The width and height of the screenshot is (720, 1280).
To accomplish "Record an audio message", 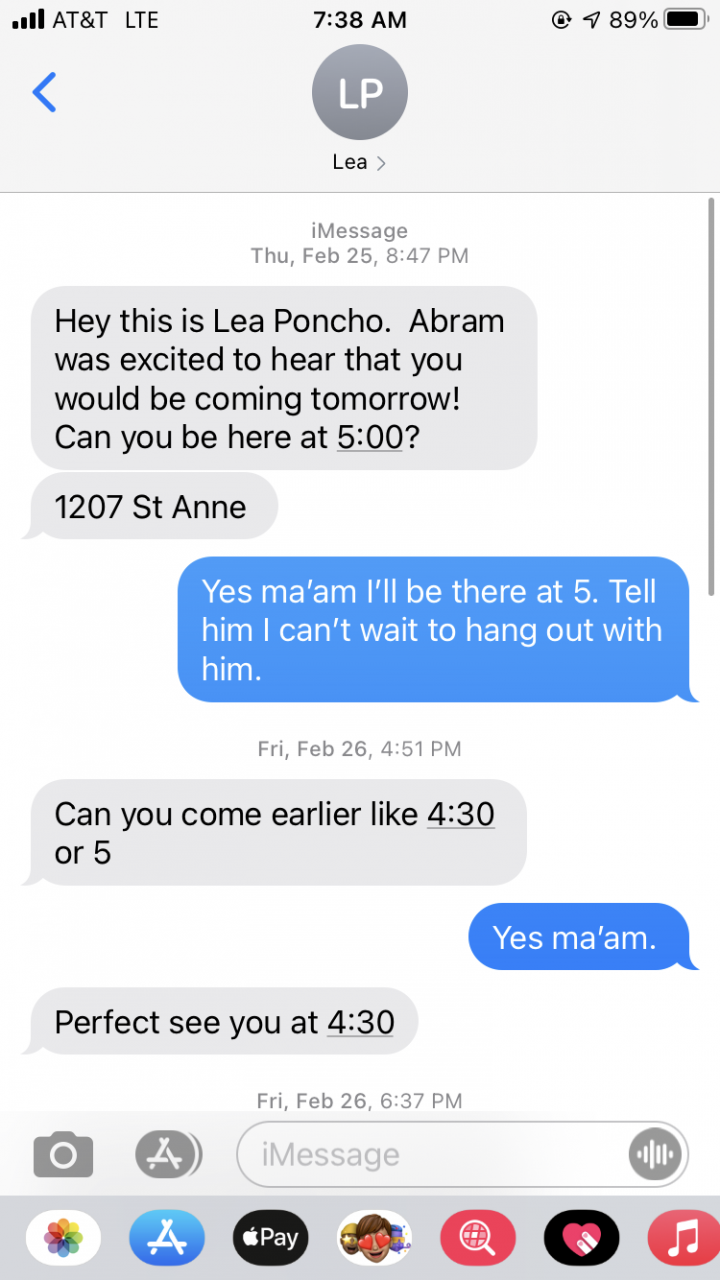I will point(656,1155).
